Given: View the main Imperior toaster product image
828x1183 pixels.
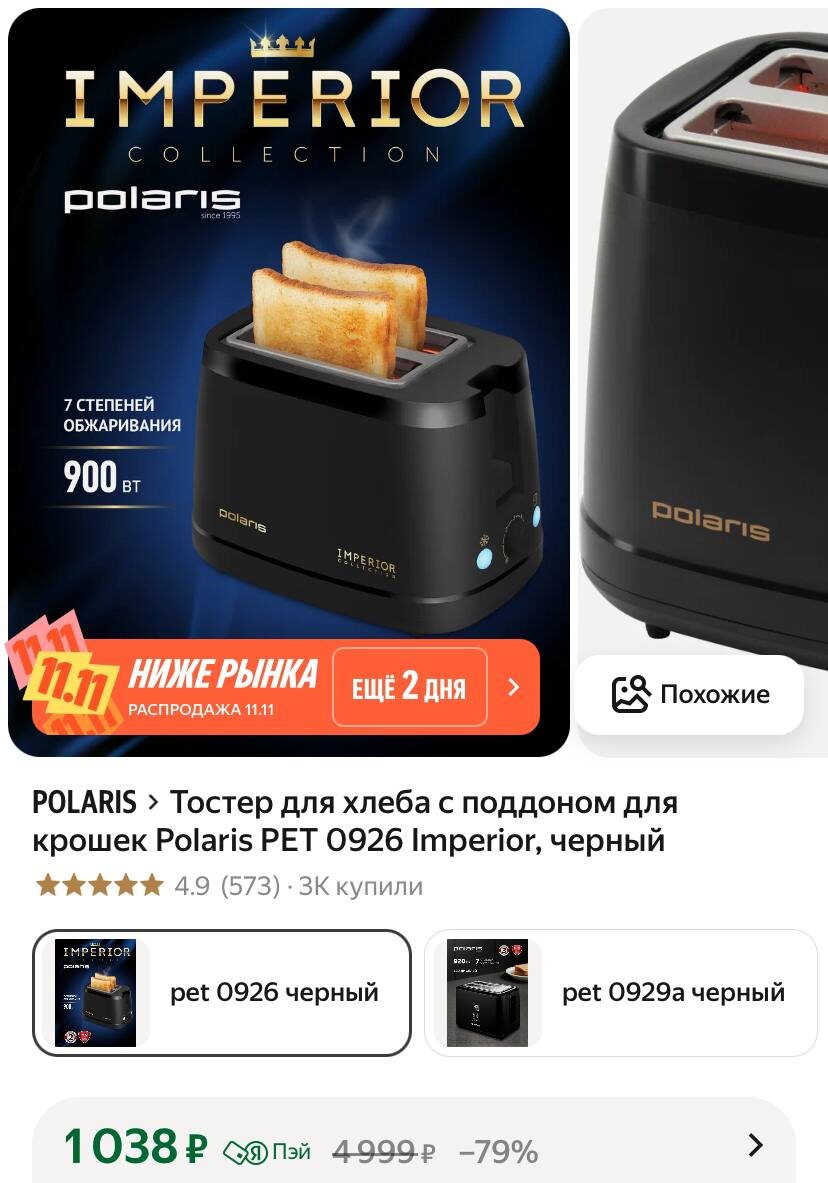Looking at the screenshot, I should (288, 350).
